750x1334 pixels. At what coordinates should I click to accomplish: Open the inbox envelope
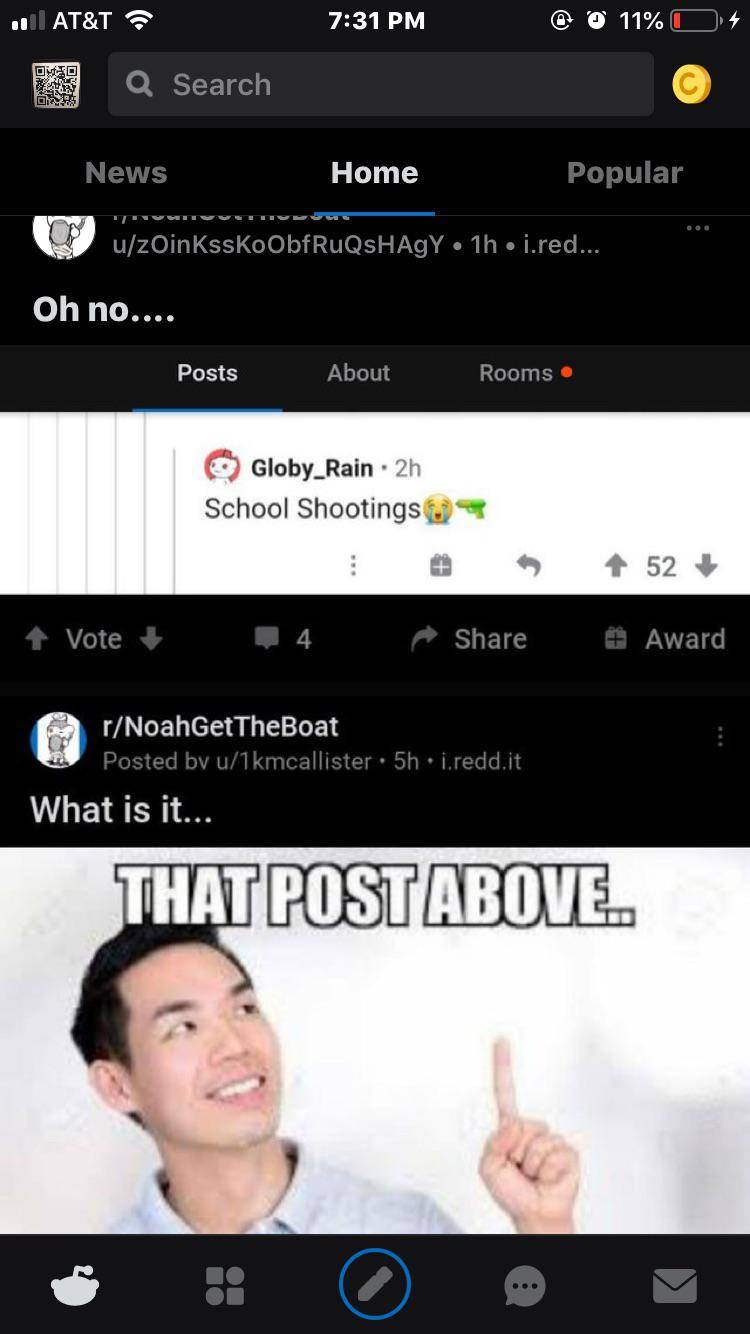click(x=675, y=1285)
